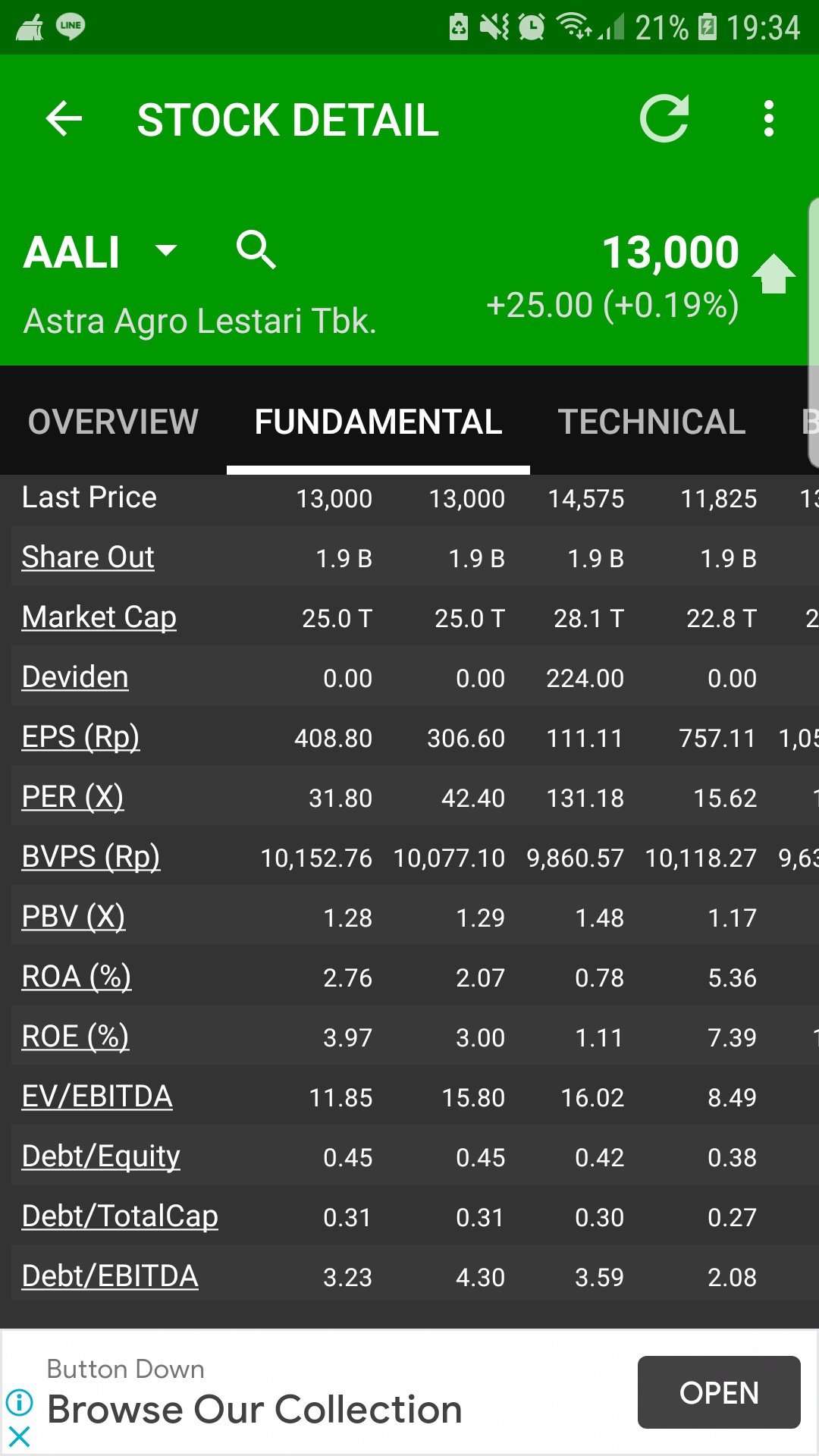Open the ROA (%) link

click(x=77, y=977)
